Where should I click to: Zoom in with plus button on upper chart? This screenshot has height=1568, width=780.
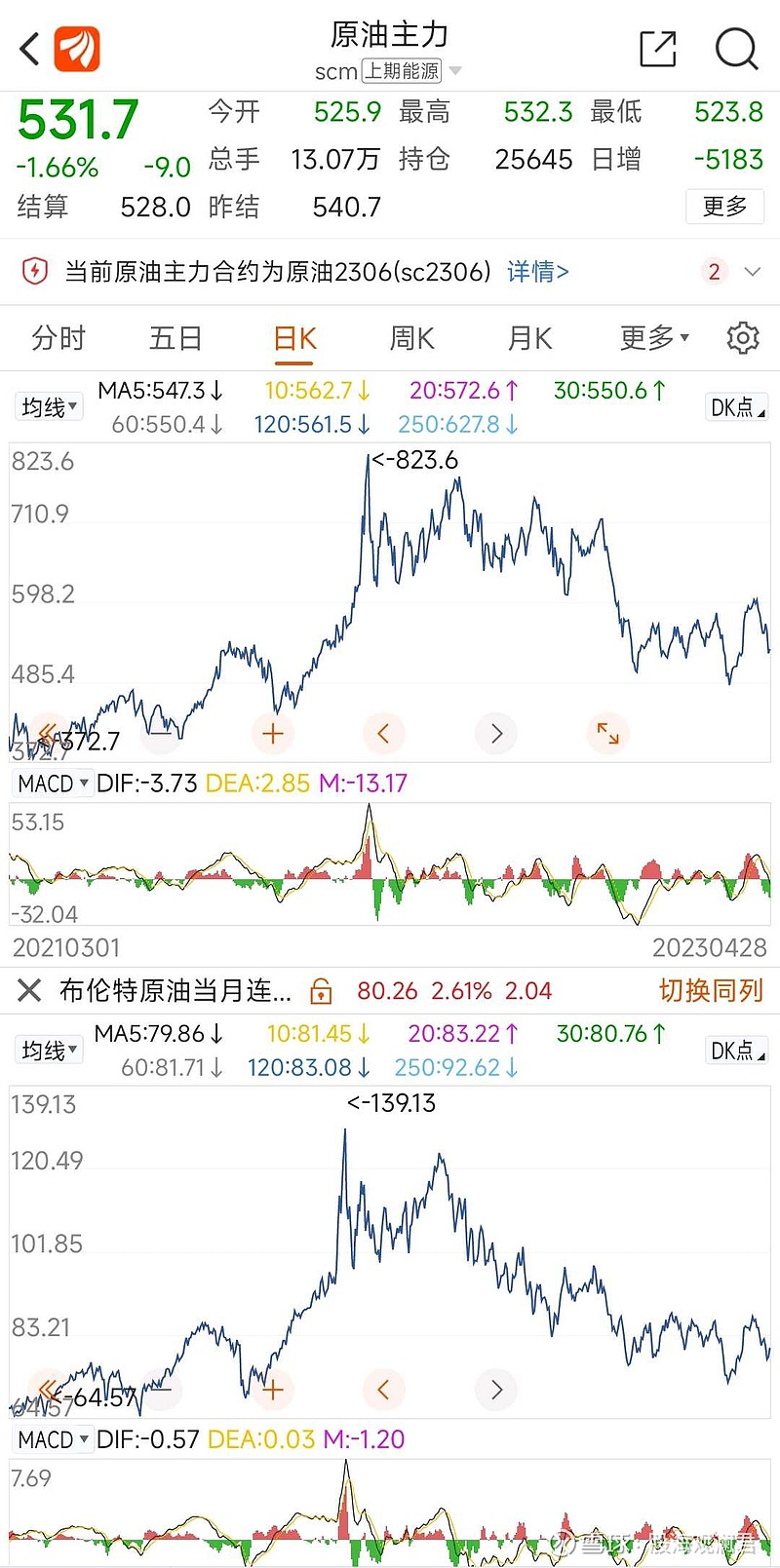tap(273, 734)
